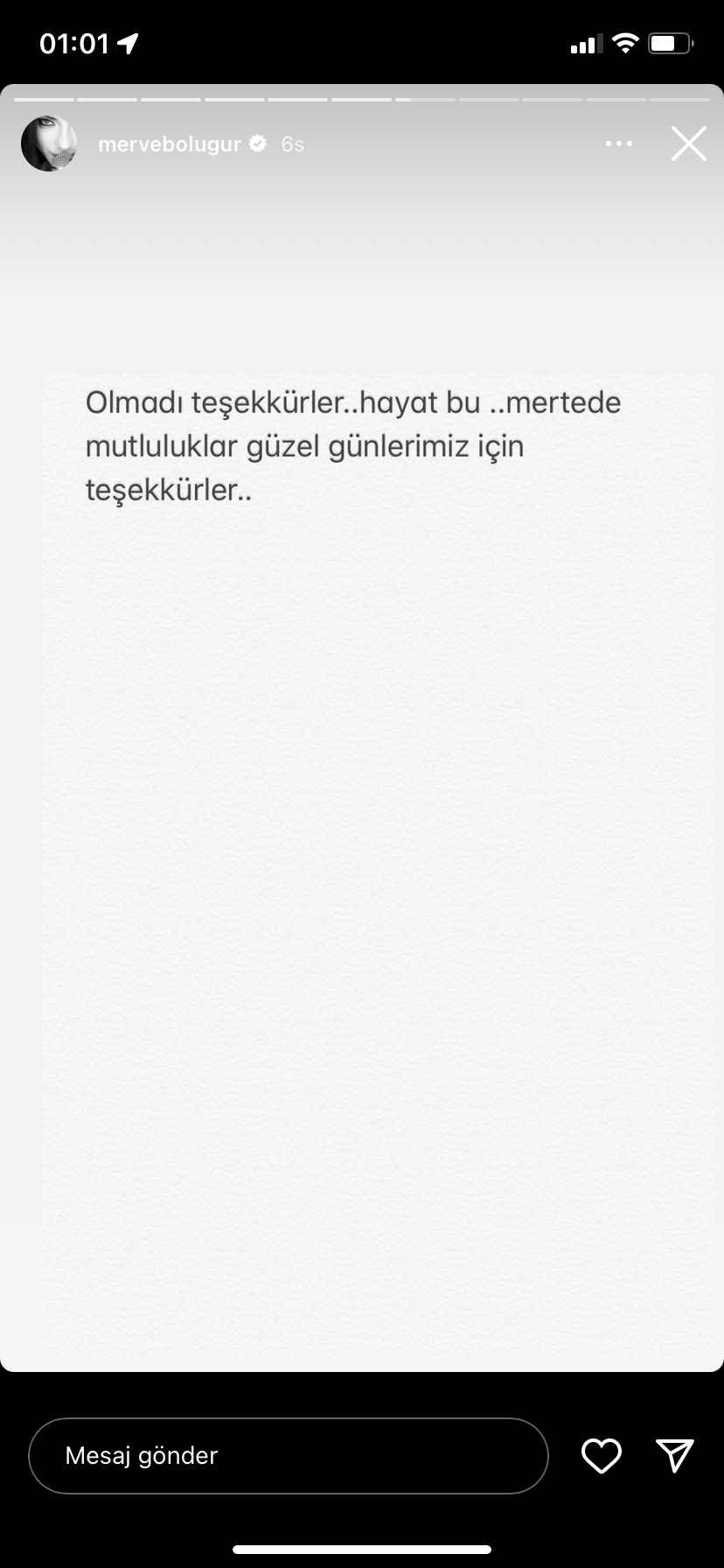The width and height of the screenshot is (724, 1568).
Task: Close the story viewer
Action: pyautogui.click(x=689, y=143)
